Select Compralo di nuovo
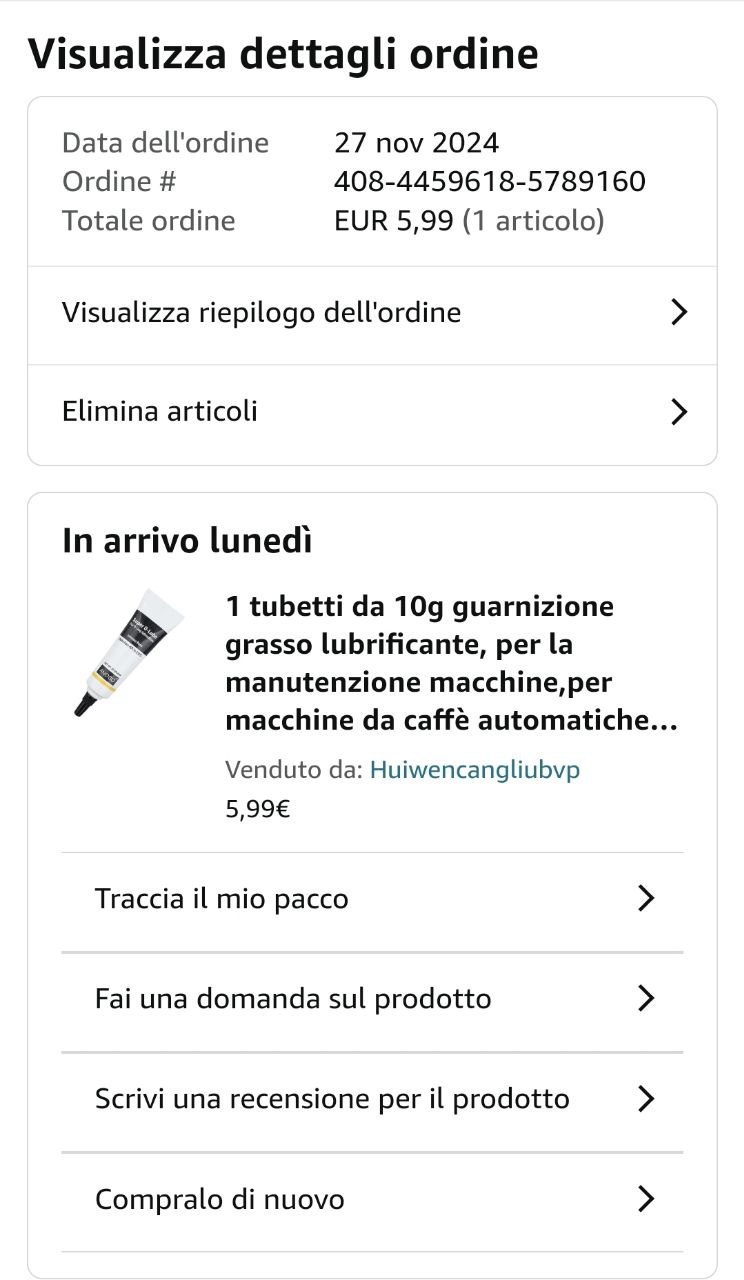This screenshot has width=744, height=1280. coord(372,1199)
